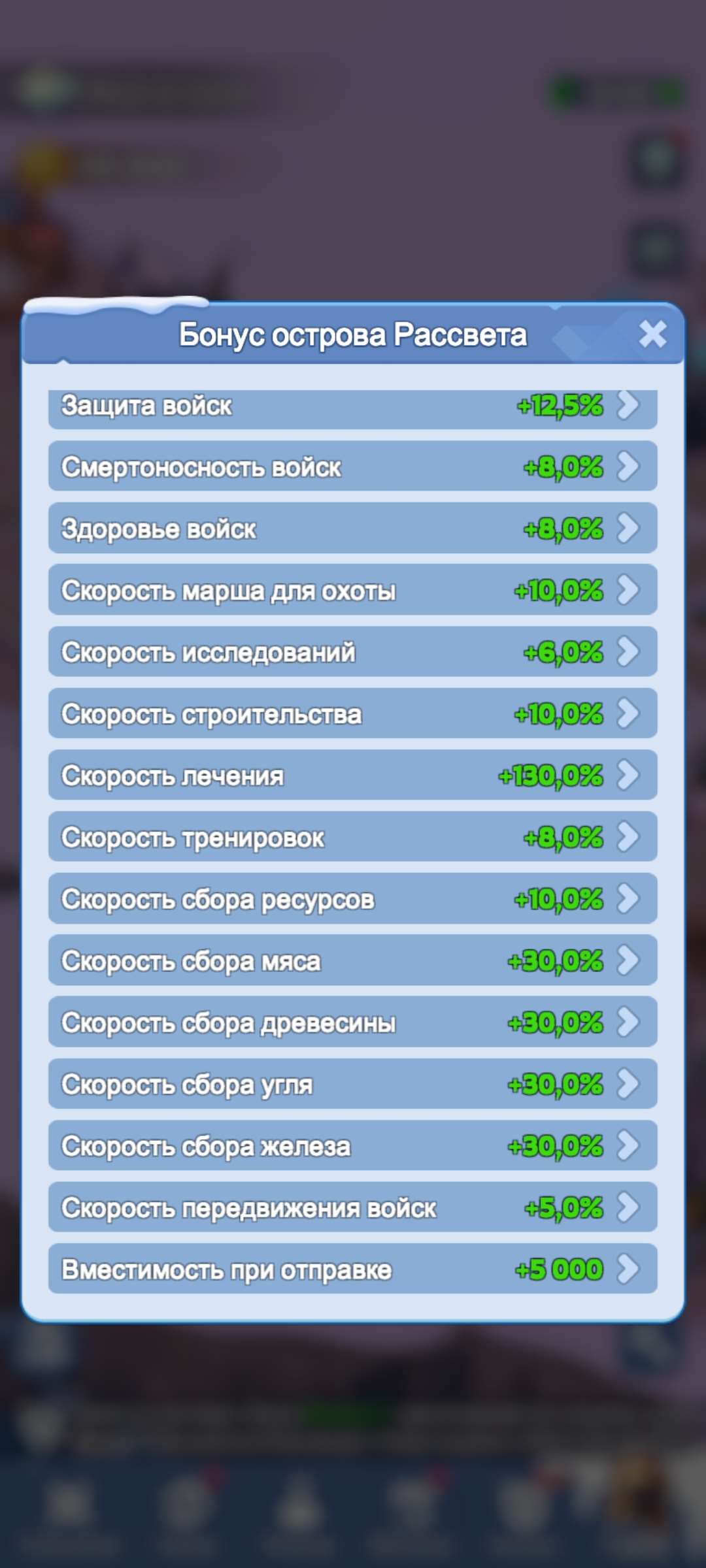
Task: Open Скорость передвижения войск details
Action: click(x=629, y=1207)
